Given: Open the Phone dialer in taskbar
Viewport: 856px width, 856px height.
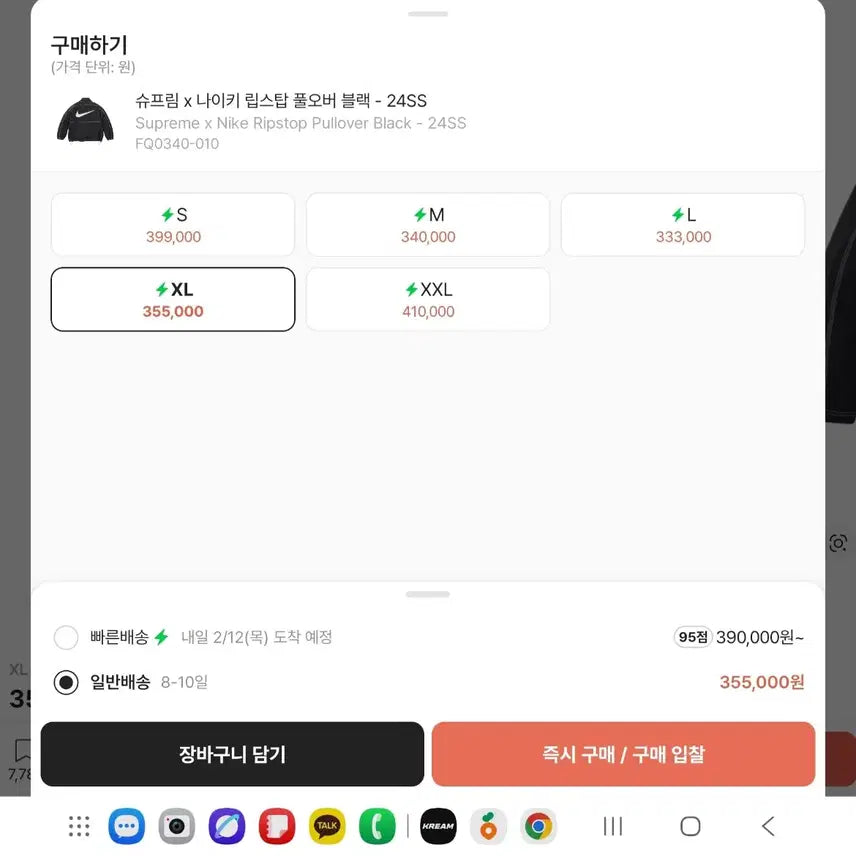Looking at the screenshot, I should click(377, 826).
